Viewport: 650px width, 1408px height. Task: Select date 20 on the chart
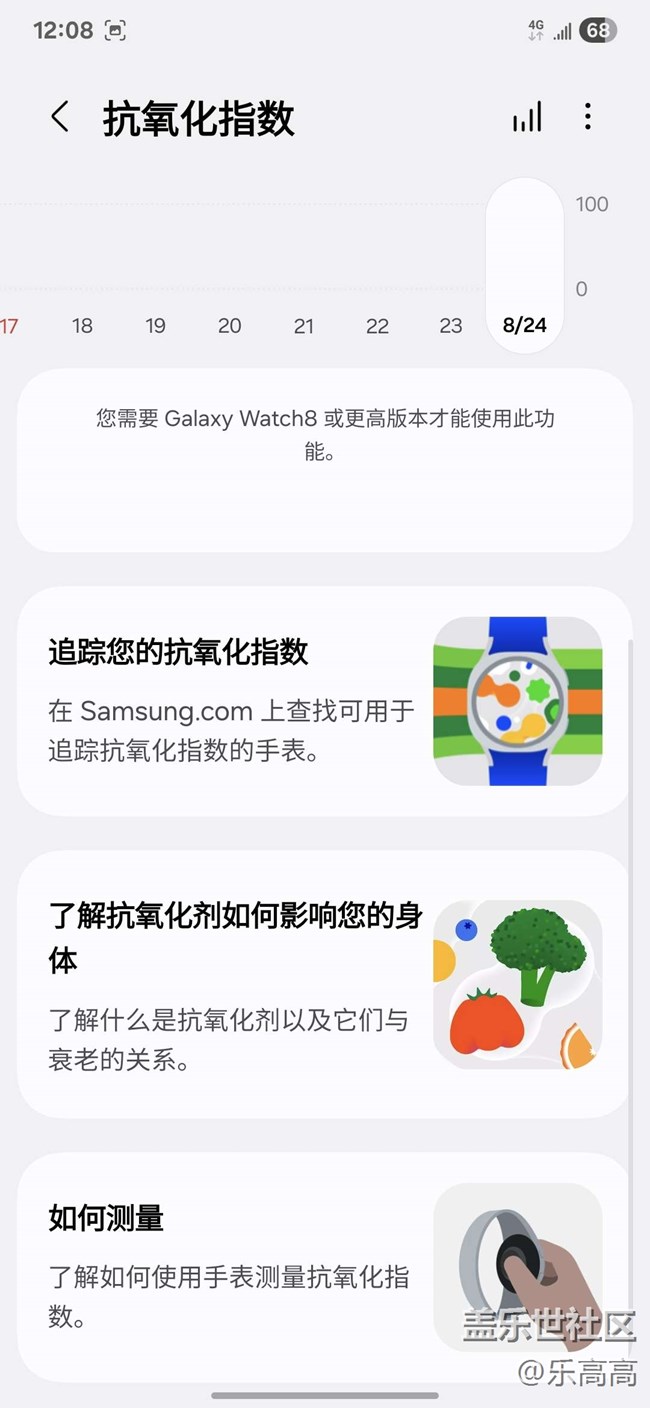(230, 325)
